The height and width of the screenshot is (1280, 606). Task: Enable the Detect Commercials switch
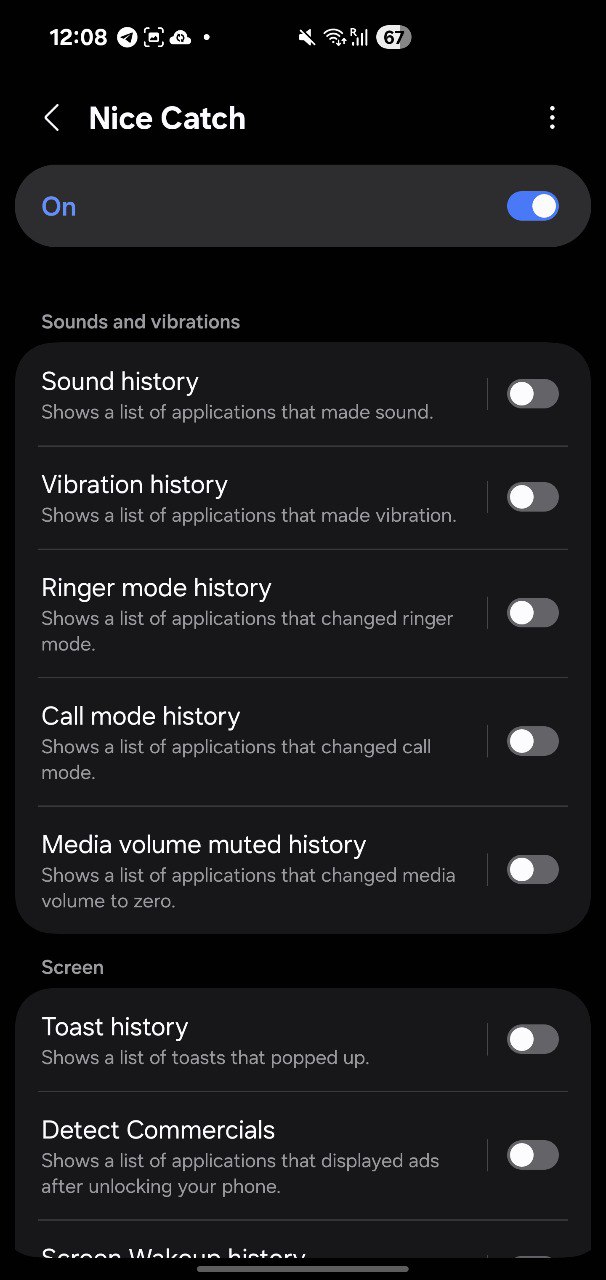pyautogui.click(x=532, y=1156)
